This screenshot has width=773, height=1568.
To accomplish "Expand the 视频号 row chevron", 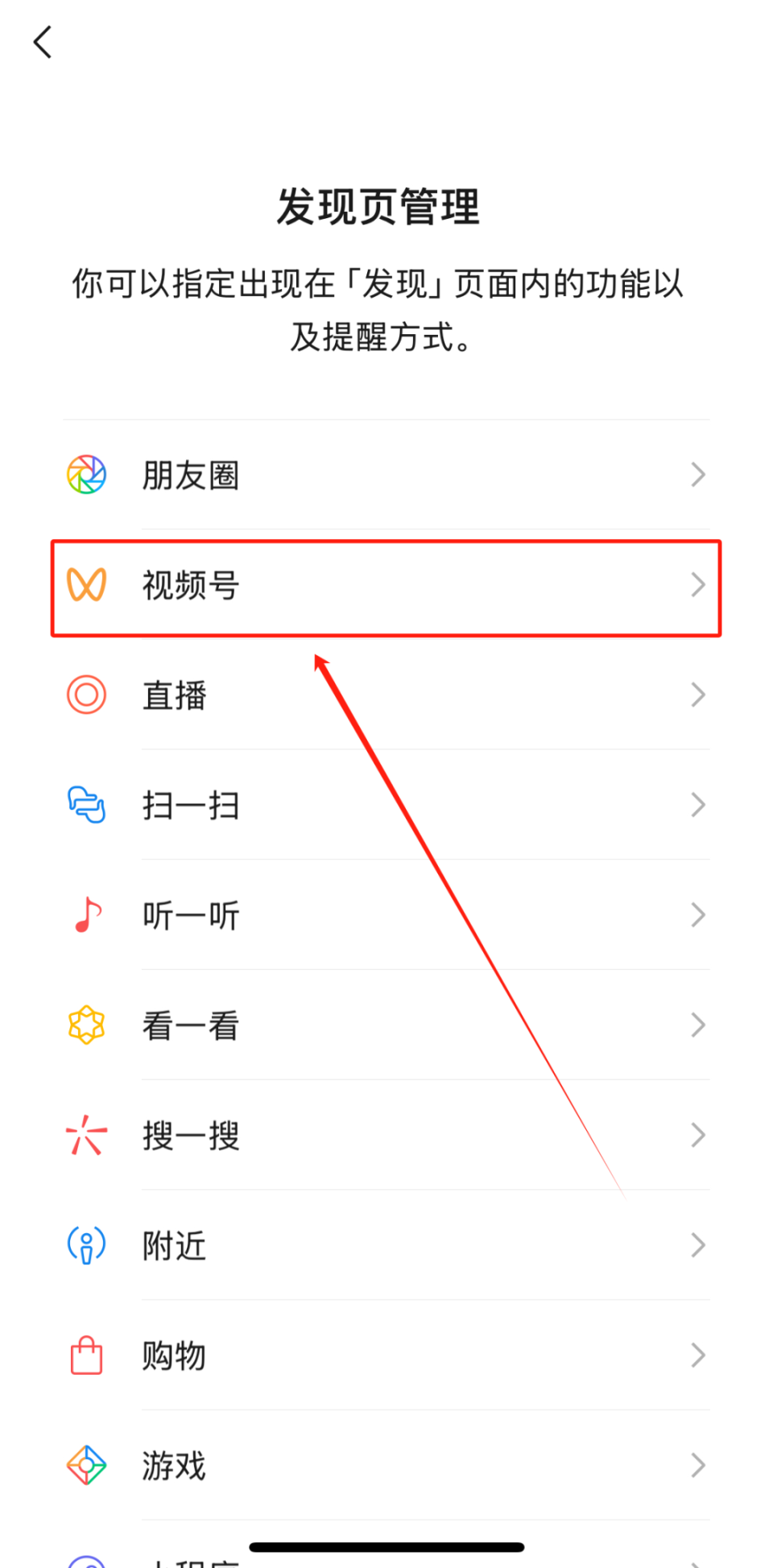I will coord(697,585).
